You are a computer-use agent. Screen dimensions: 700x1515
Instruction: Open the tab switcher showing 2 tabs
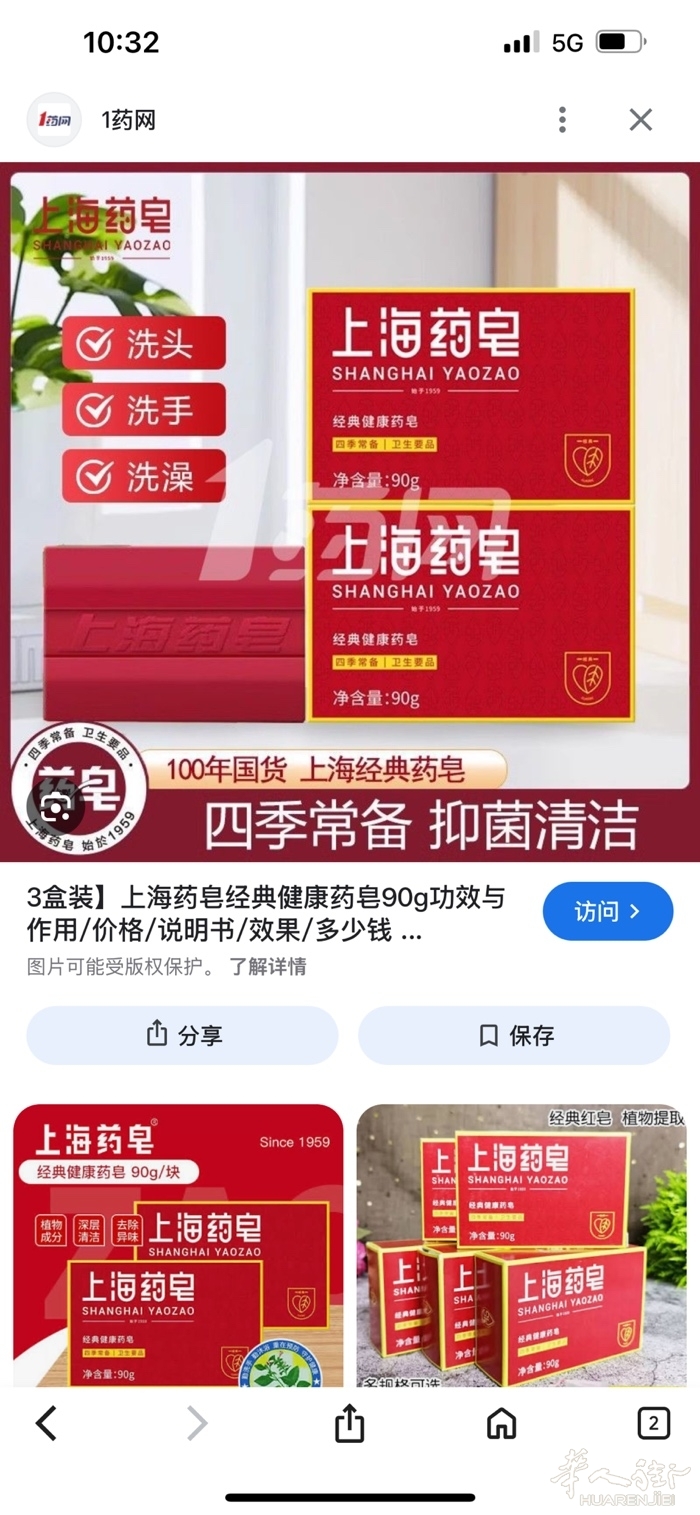point(653,1422)
